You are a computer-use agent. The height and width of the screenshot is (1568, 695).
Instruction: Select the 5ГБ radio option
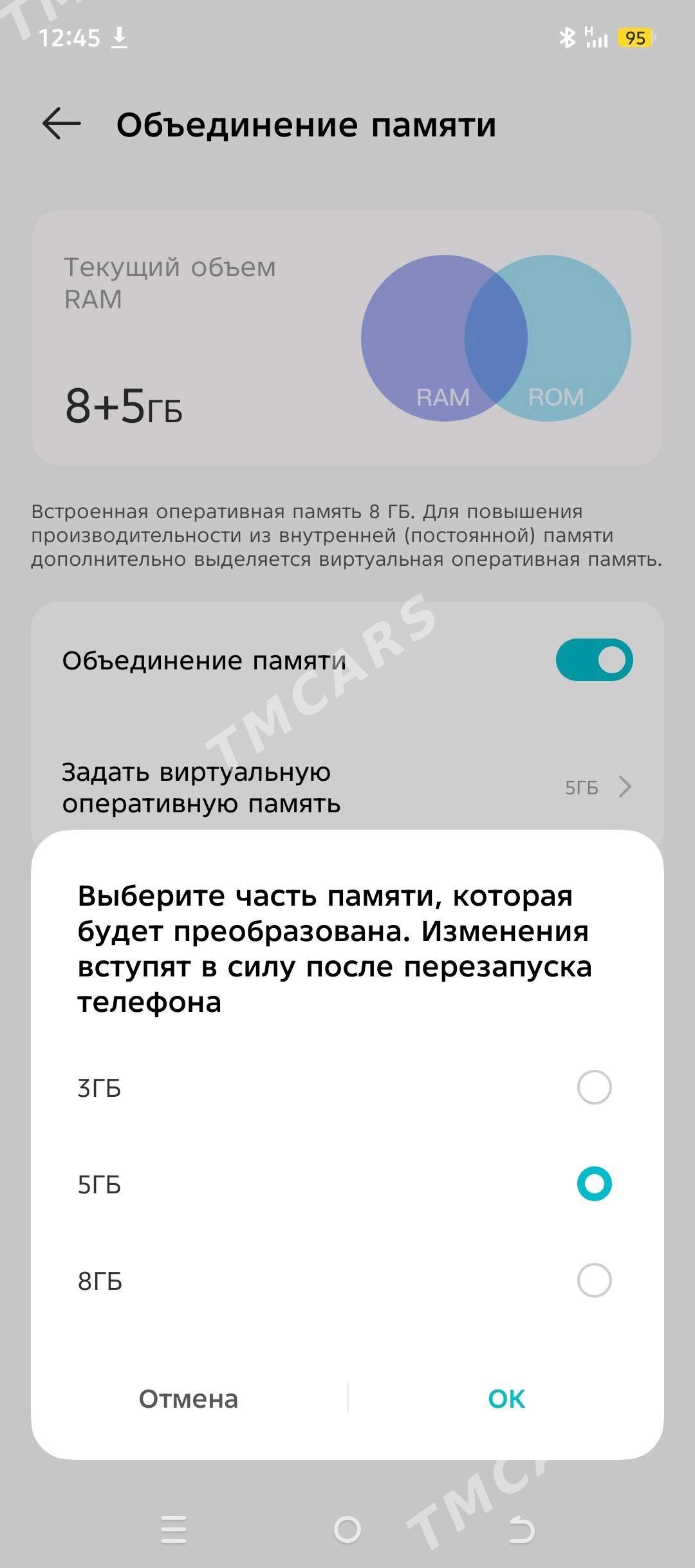pyautogui.click(x=593, y=1184)
